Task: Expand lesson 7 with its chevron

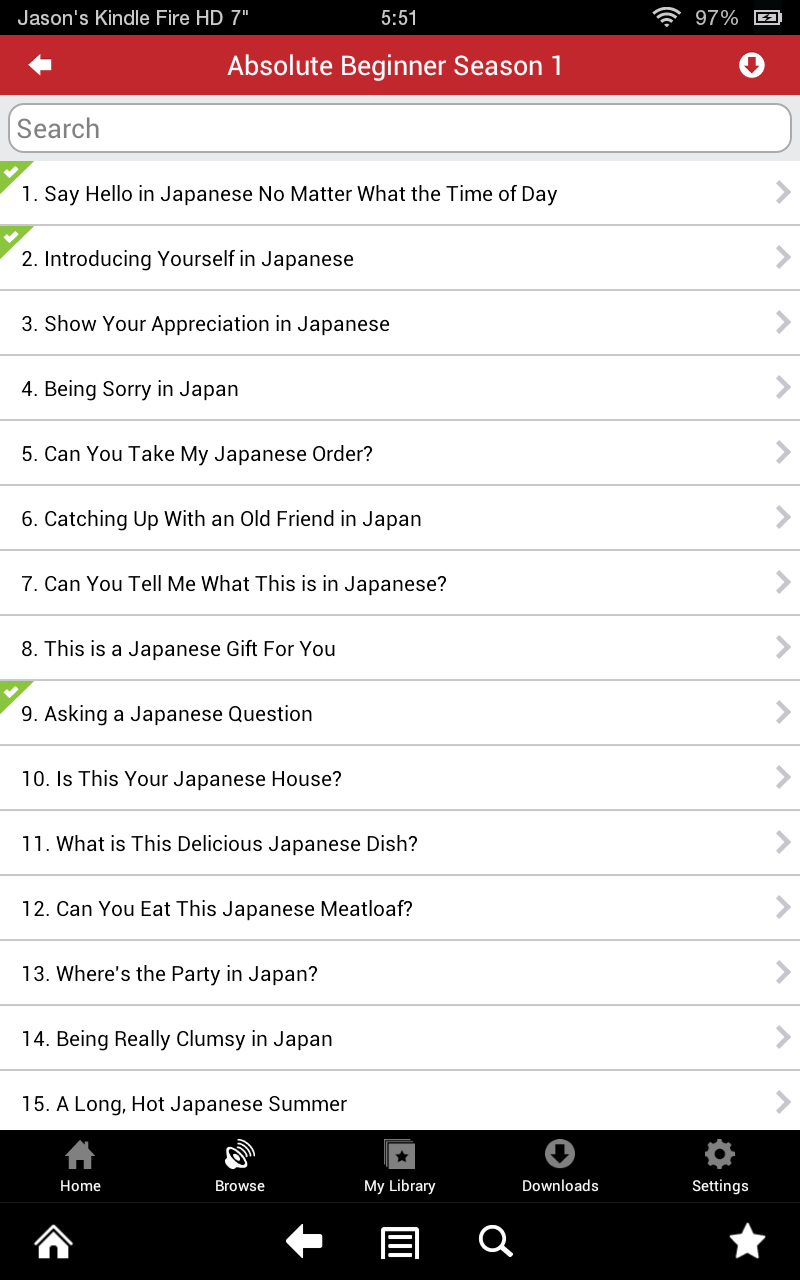Action: point(783,582)
